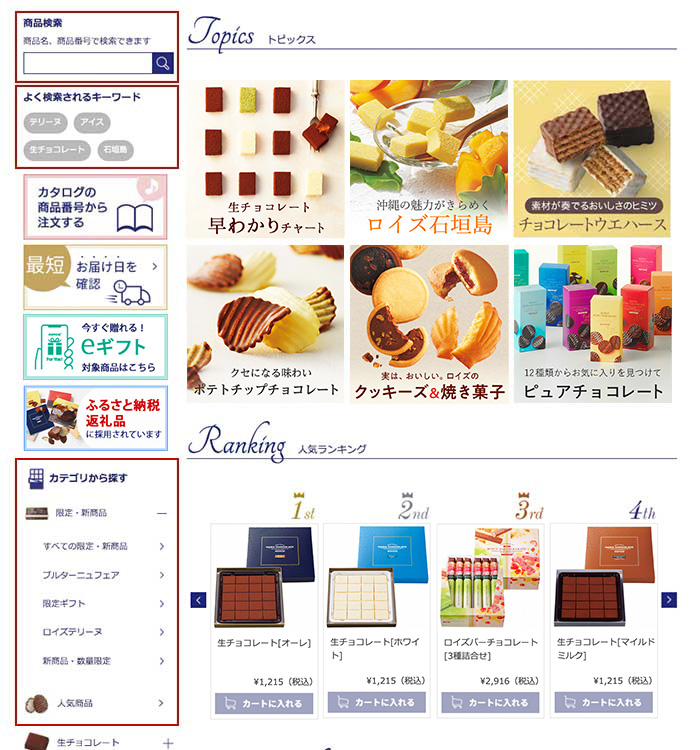
Task: Select the テリーヌ keyword chip
Action: pyautogui.click(x=45, y=122)
